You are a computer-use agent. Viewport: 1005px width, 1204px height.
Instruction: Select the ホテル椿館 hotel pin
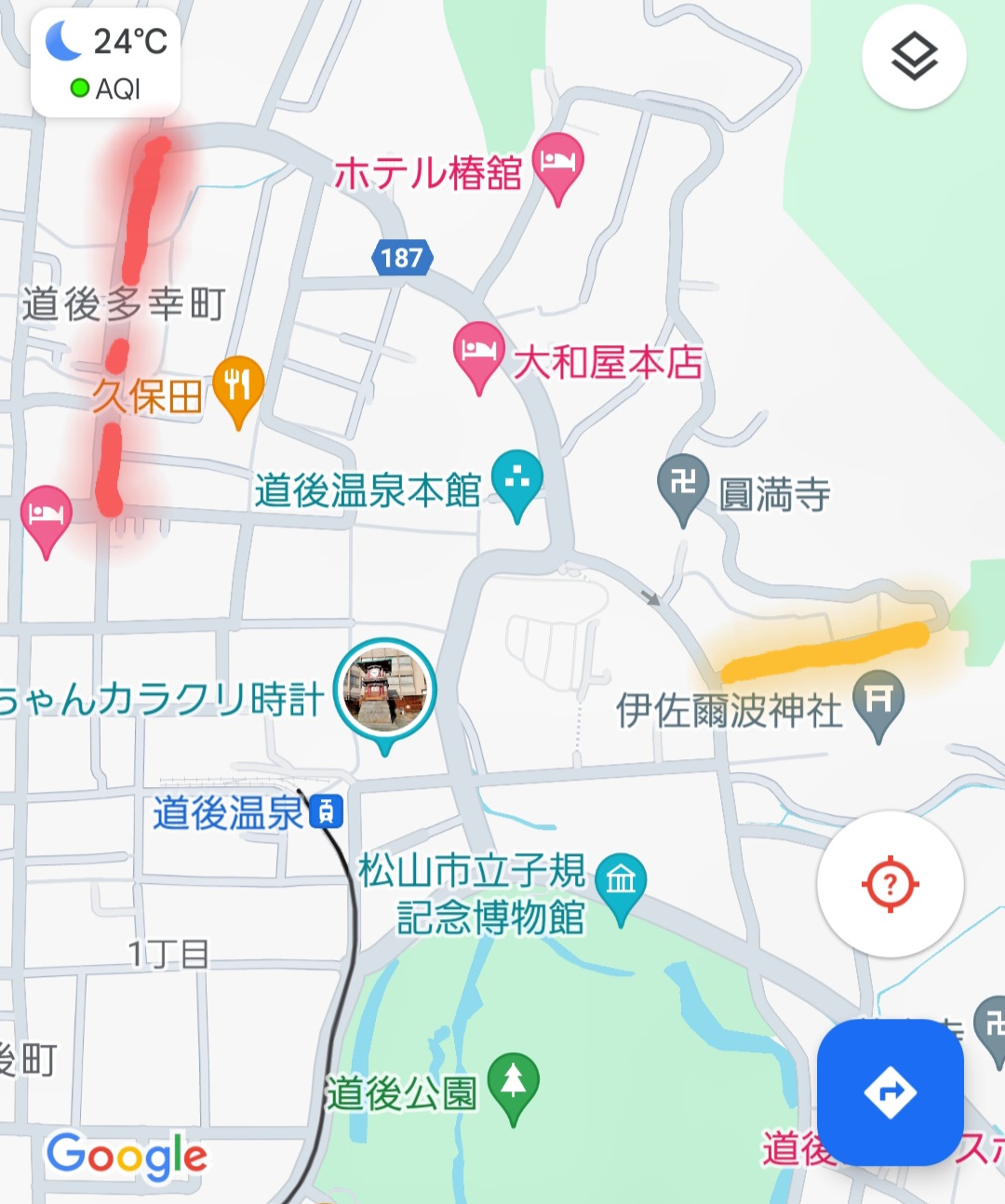[558, 164]
